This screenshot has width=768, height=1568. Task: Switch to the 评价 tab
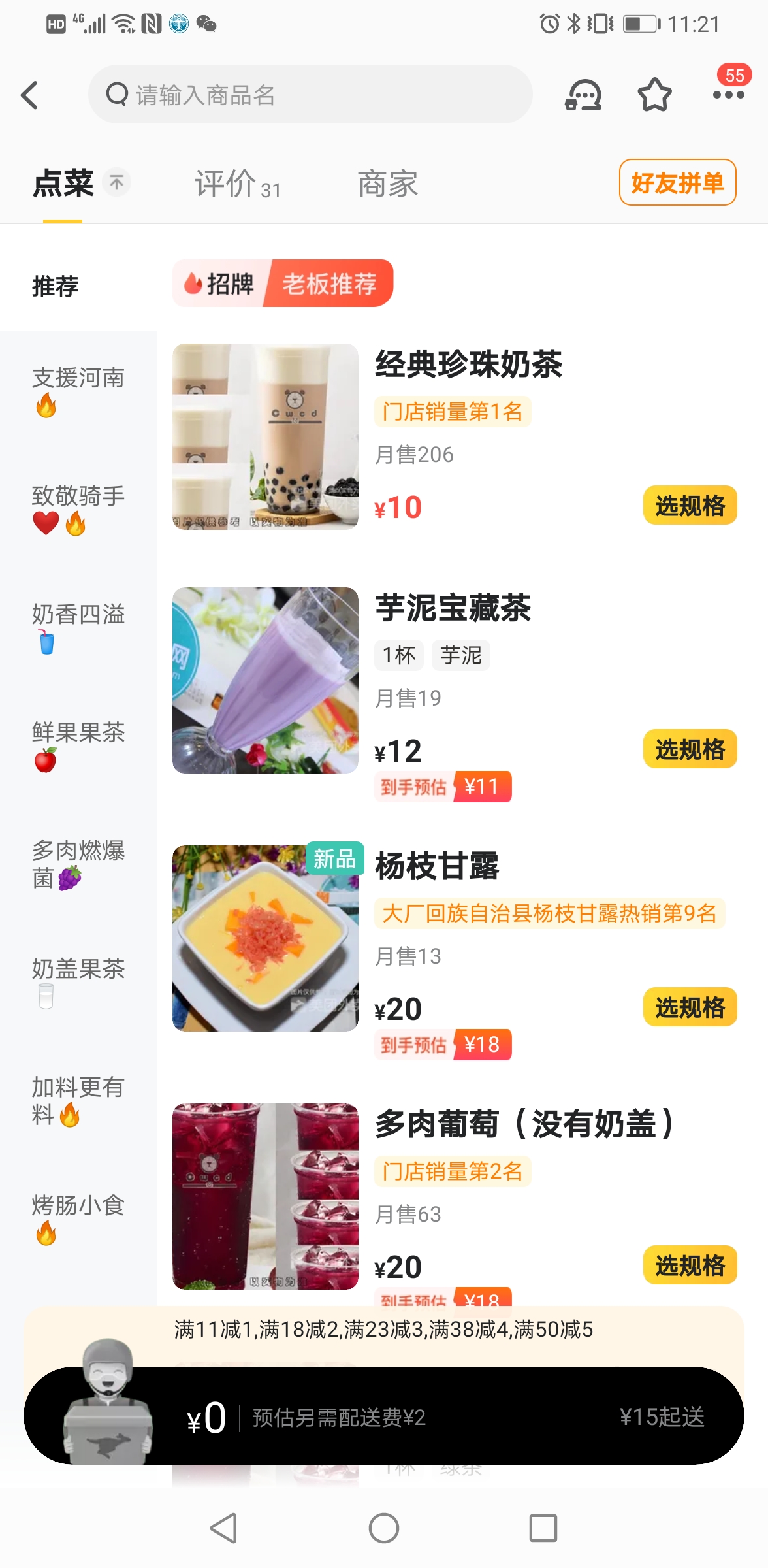pos(237,184)
